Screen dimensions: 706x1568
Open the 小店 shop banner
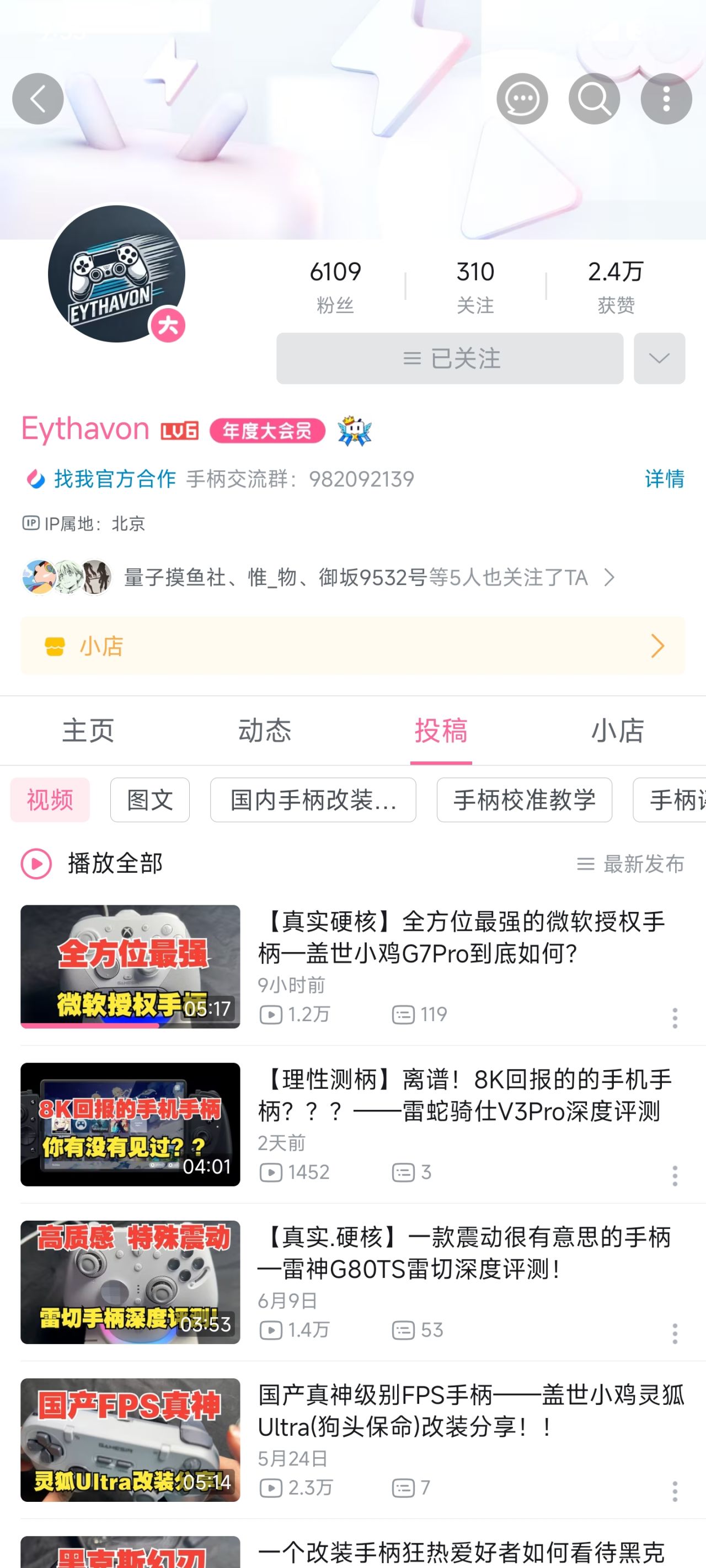pyautogui.click(x=352, y=646)
